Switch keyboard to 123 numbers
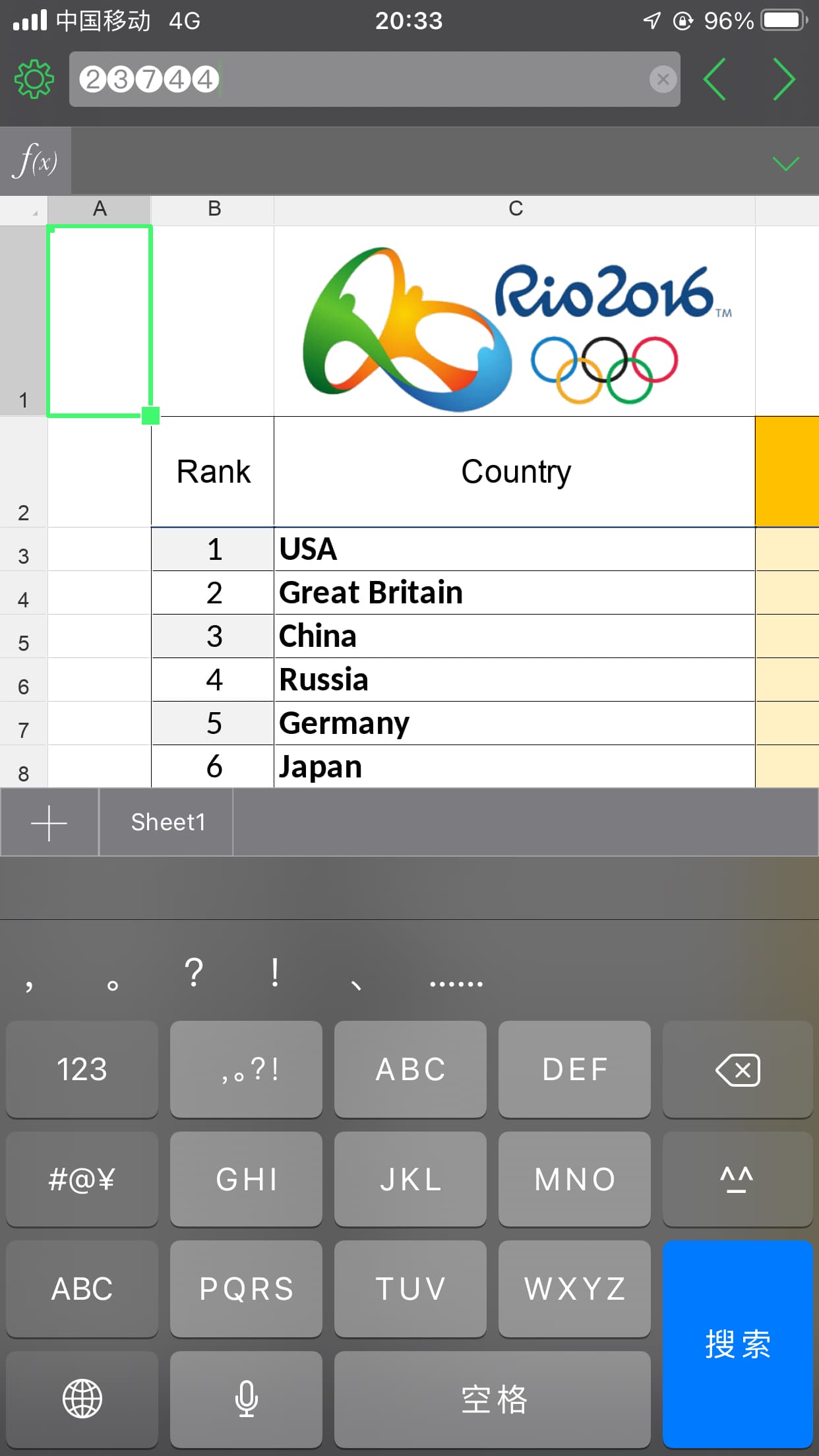Image resolution: width=819 pixels, height=1456 pixels. 82,1069
